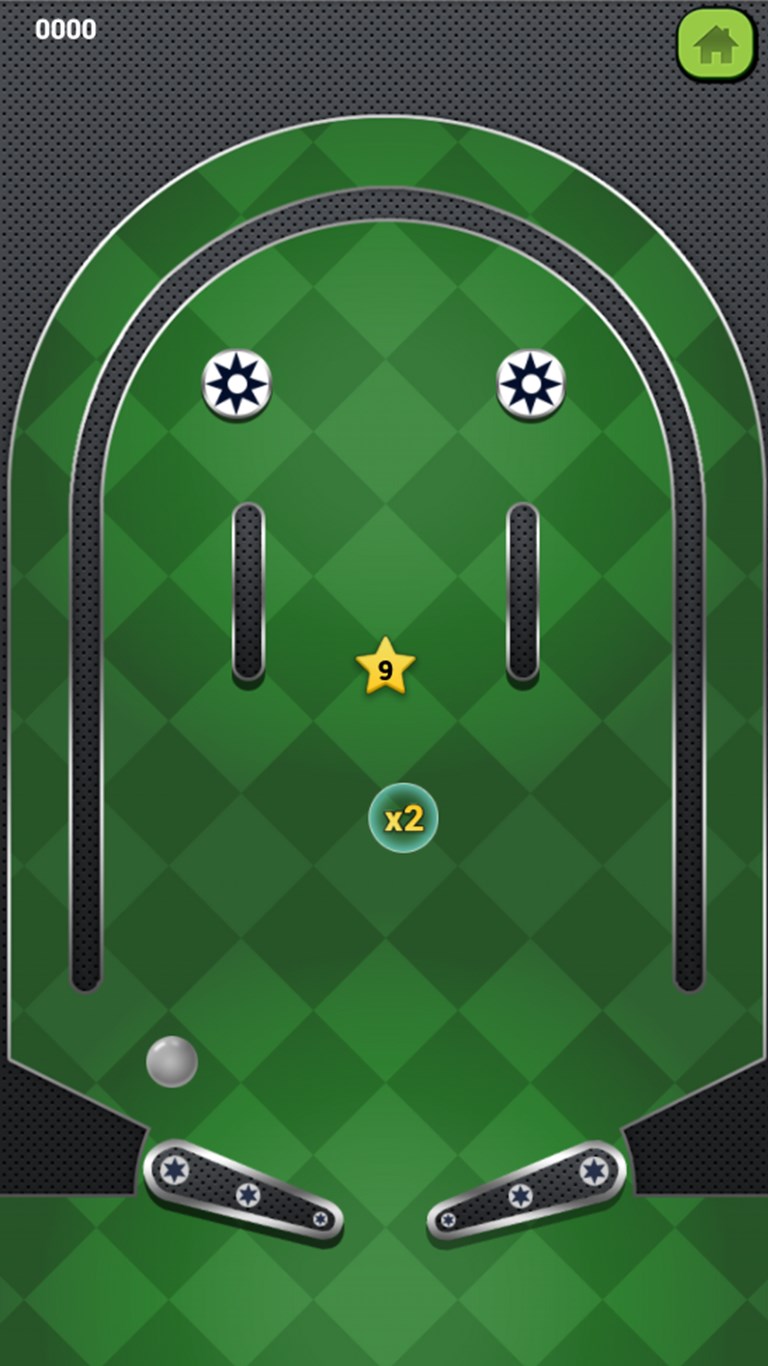Fire the right flipper
This screenshot has height=1366, width=768.
527,1190
